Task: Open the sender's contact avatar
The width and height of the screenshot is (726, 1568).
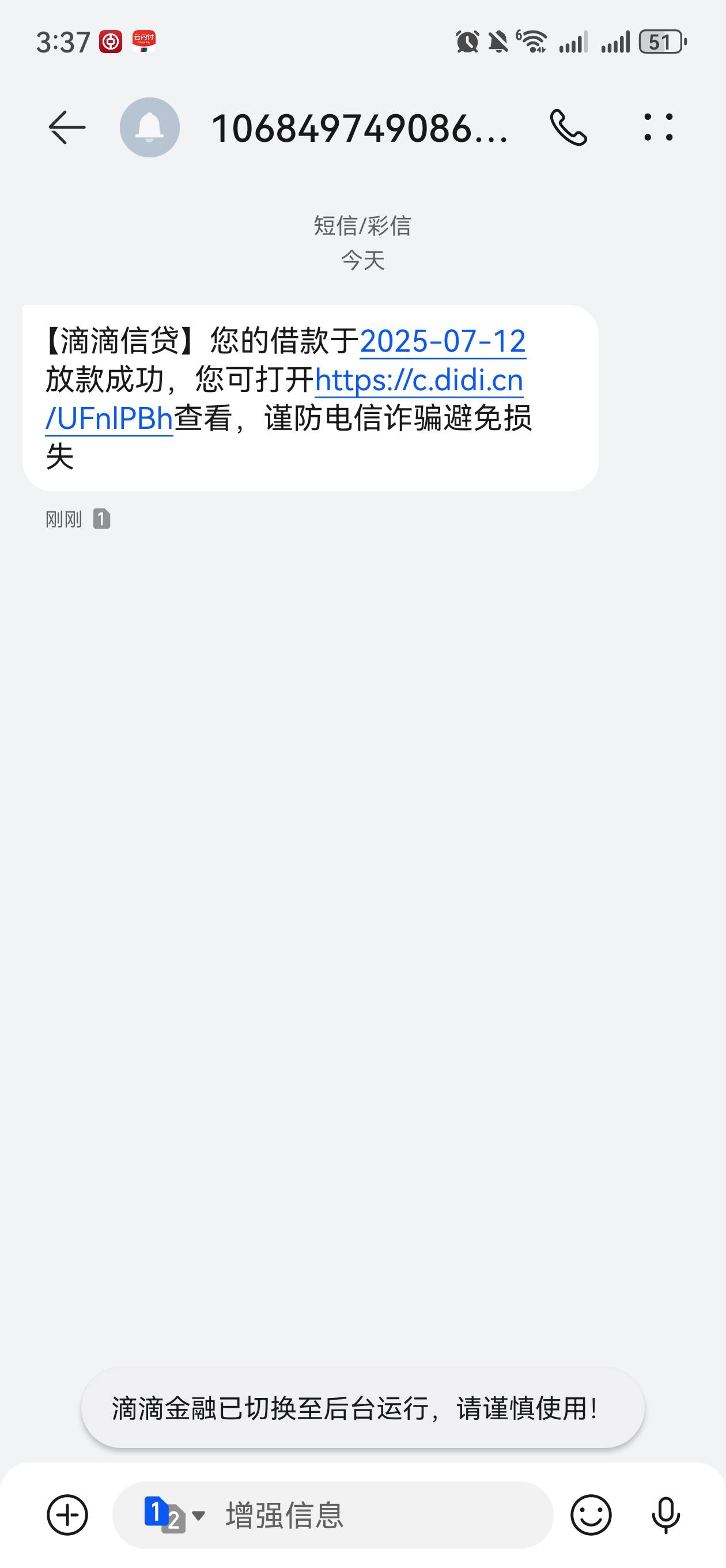Action: [x=150, y=127]
